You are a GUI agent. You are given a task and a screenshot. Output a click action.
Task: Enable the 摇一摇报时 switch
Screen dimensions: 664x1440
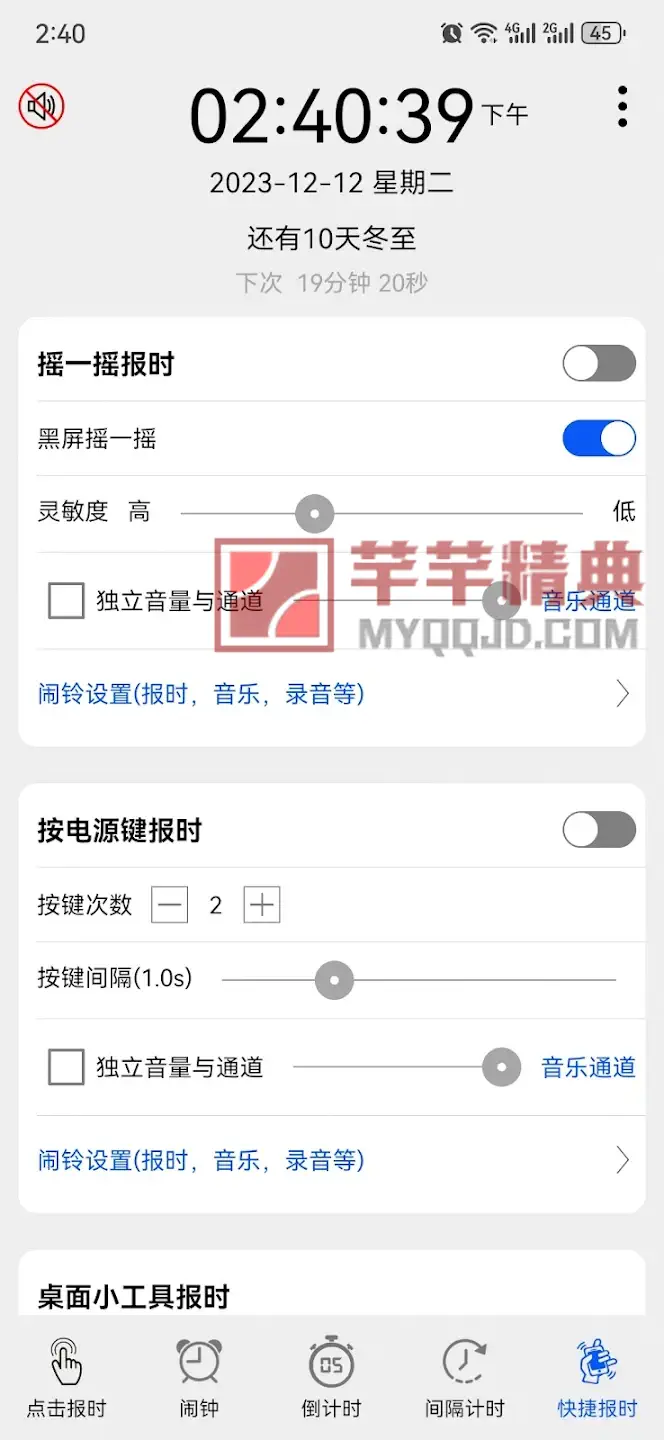599,364
